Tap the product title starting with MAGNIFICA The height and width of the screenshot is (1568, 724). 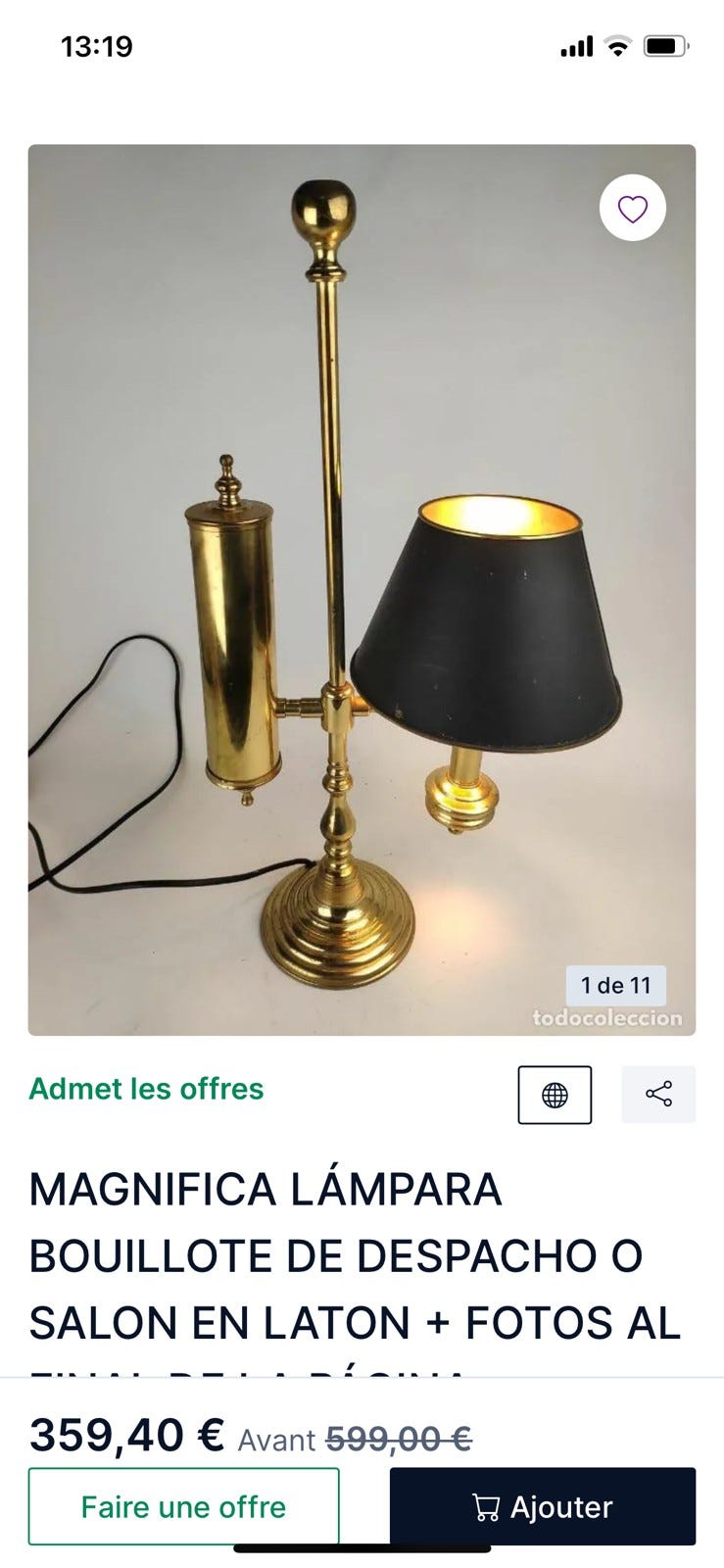point(265,1189)
